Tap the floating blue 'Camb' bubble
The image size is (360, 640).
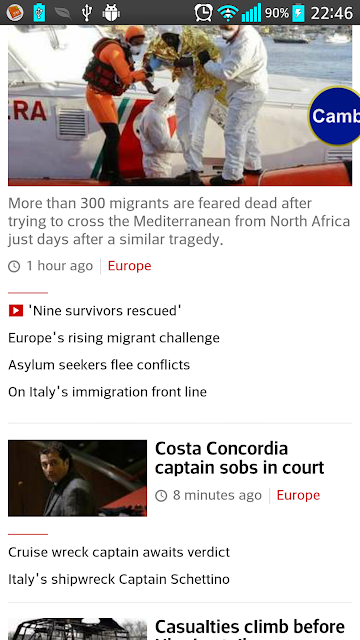pos(334,116)
